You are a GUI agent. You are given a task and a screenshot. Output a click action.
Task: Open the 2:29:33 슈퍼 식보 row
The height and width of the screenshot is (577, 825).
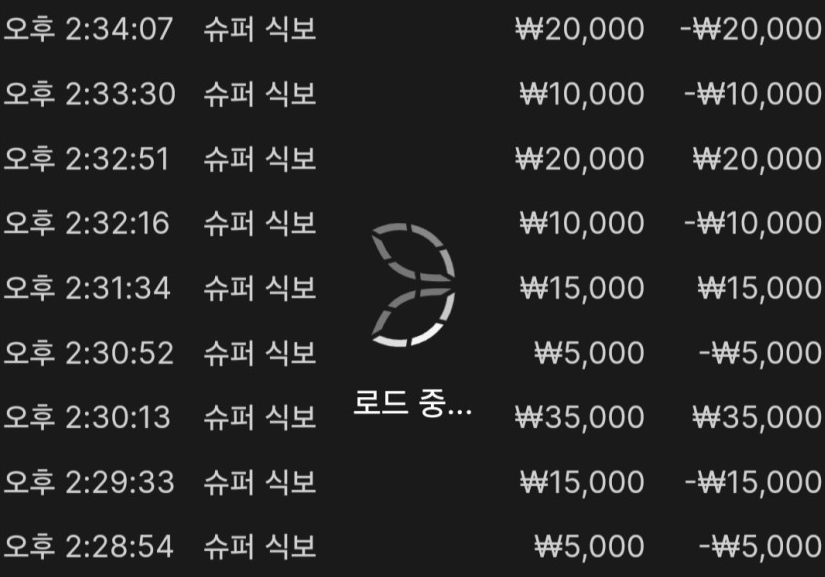[x=260, y=482]
